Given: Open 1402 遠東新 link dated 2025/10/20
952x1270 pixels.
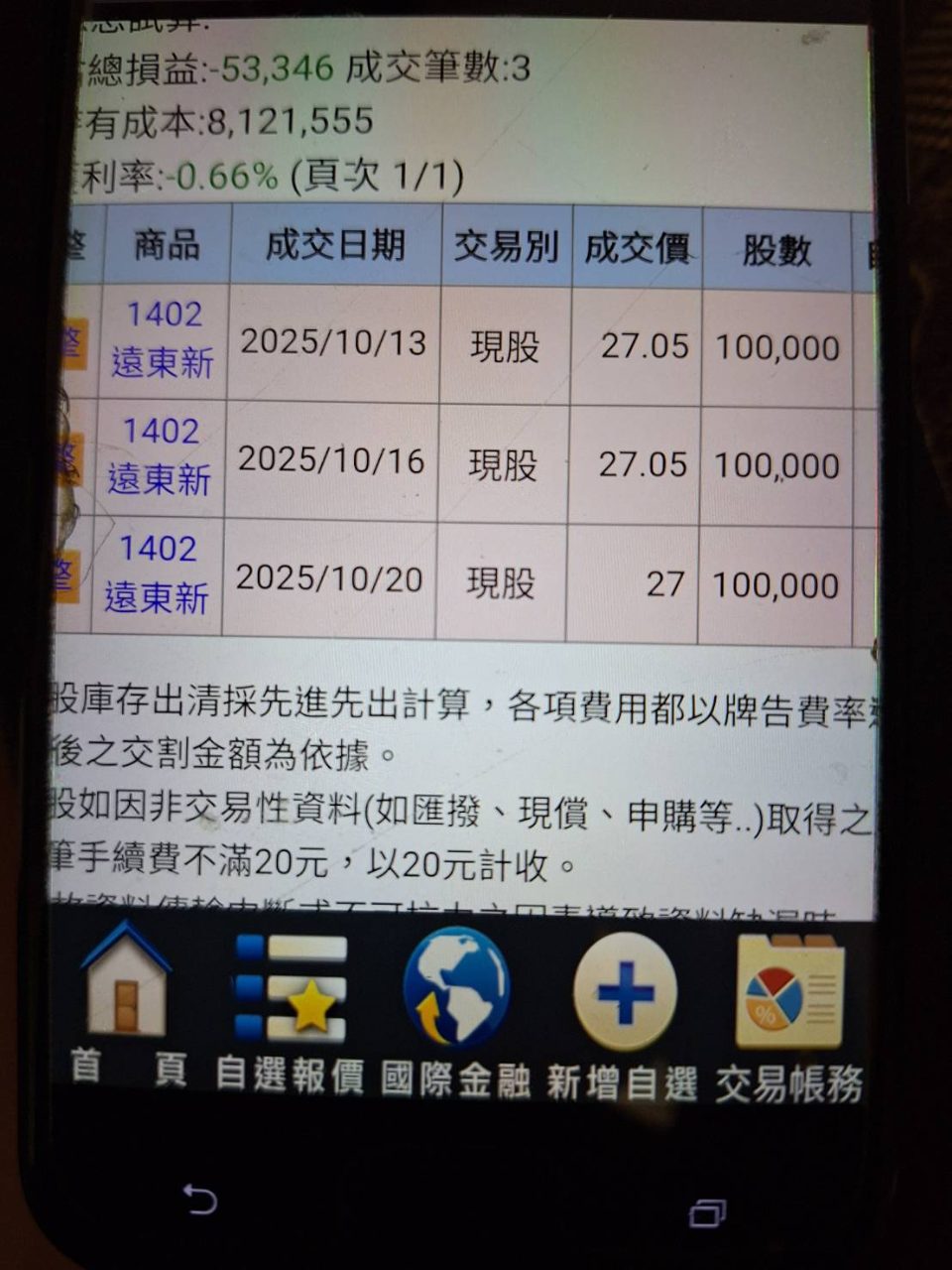Looking at the screenshot, I should pyautogui.click(x=157, y=574).
